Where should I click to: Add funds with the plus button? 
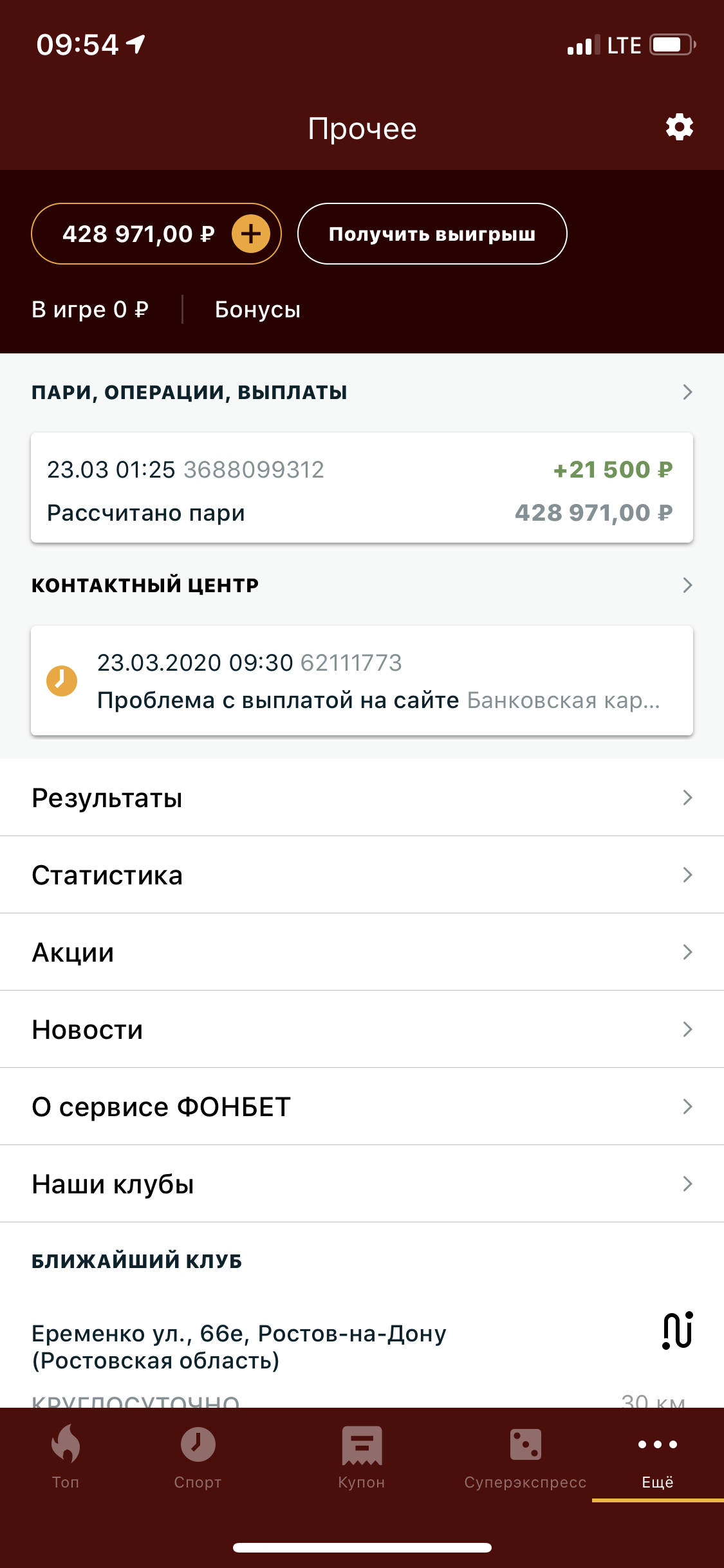(x=251, y=234)
